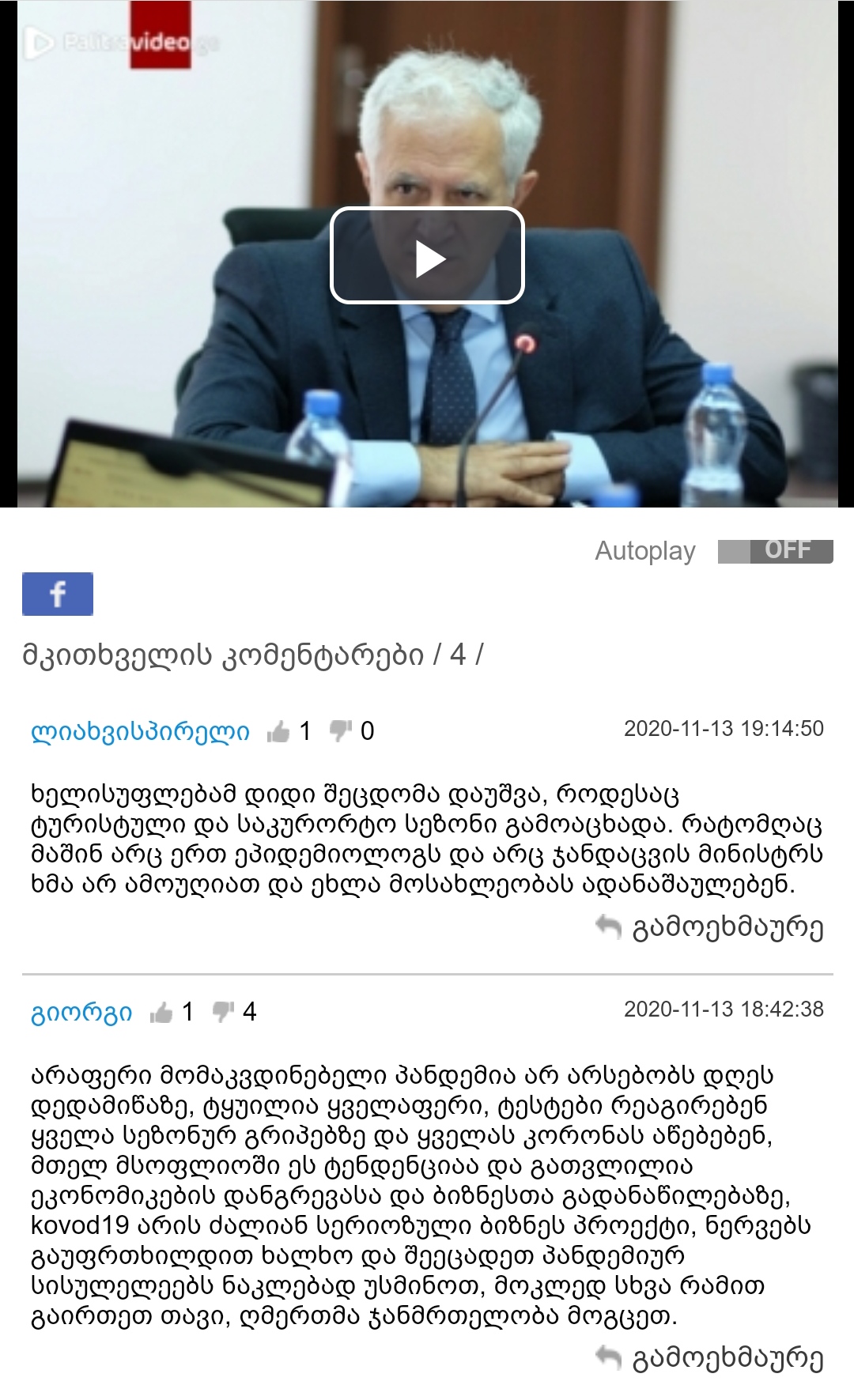Screen dimensions: 854x1400
Task: Toggle the Autoplay switch
Action: point(775,551)
